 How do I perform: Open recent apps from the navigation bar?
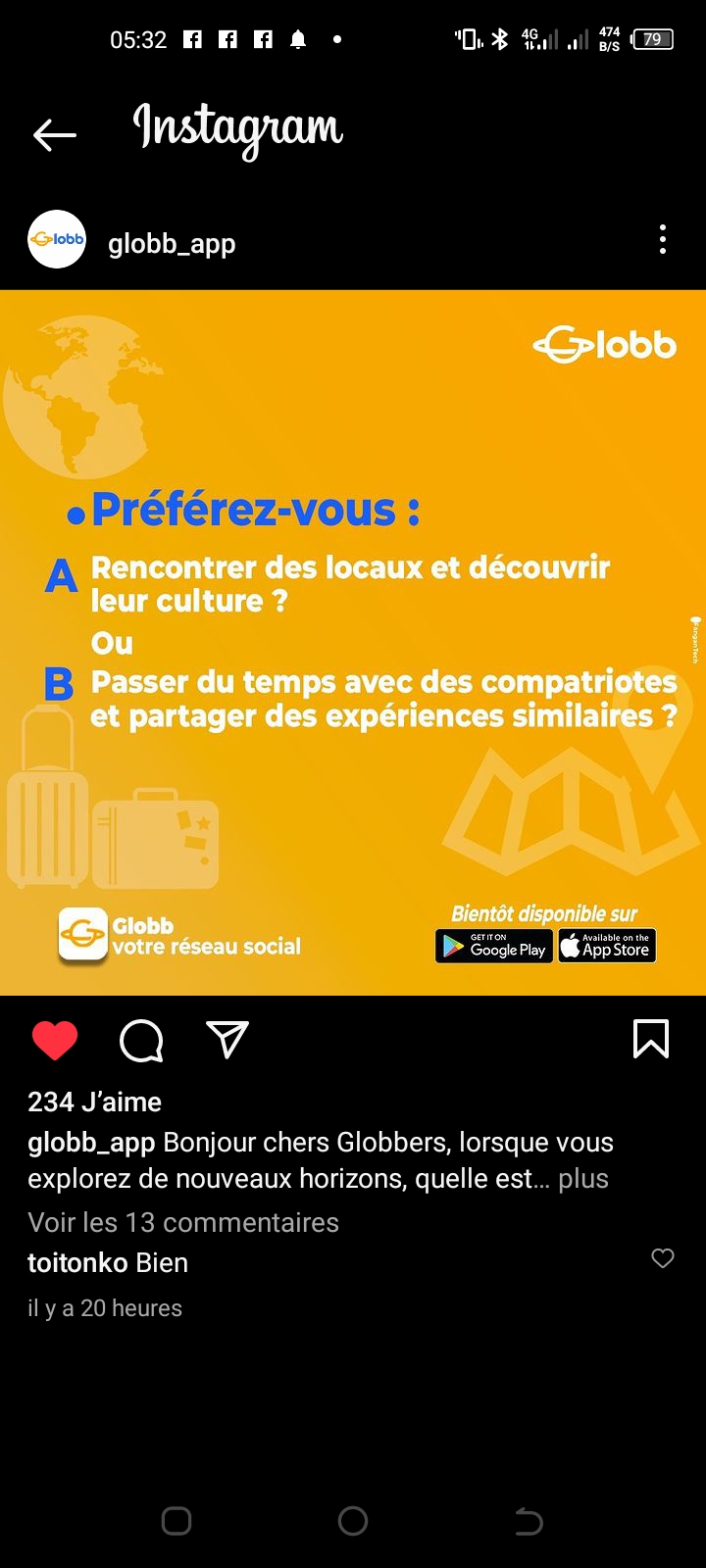click(x=176, y=1521)
